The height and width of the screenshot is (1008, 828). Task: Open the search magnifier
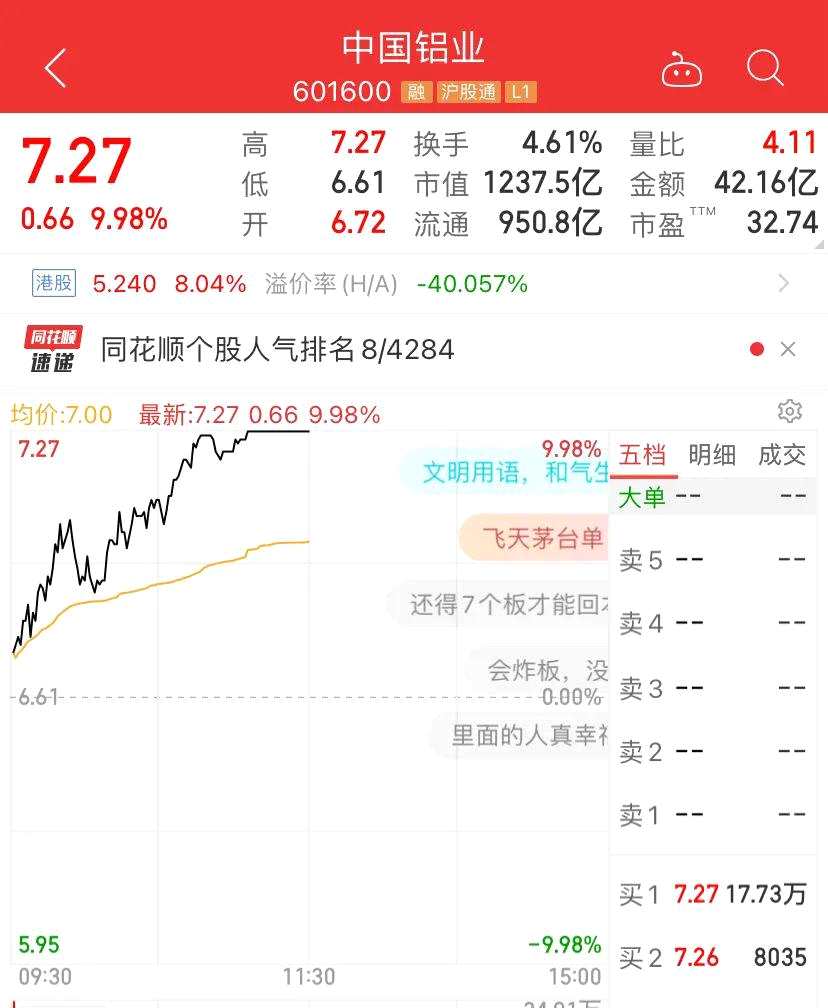[x=765, y=69]
